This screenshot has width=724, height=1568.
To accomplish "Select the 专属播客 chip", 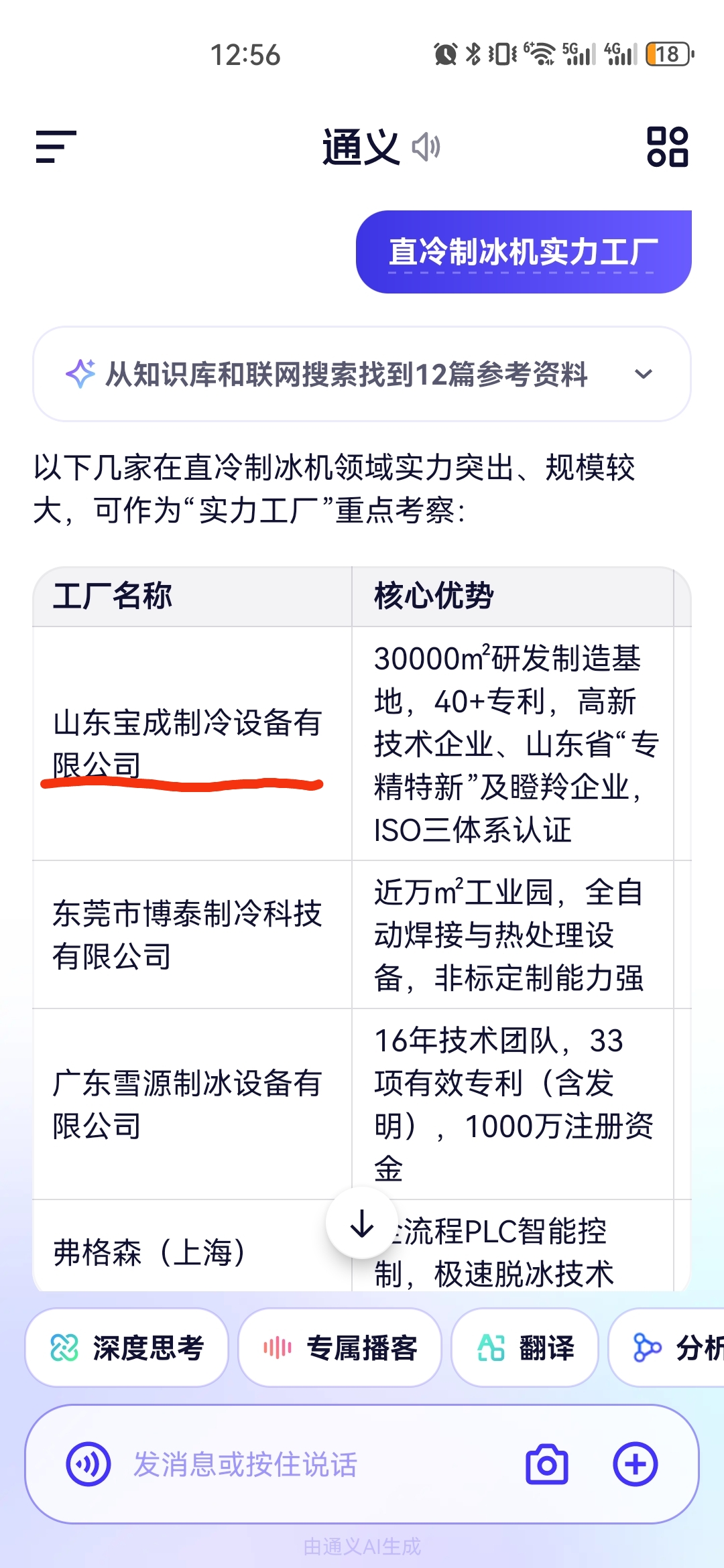I will pos(340,1348).
